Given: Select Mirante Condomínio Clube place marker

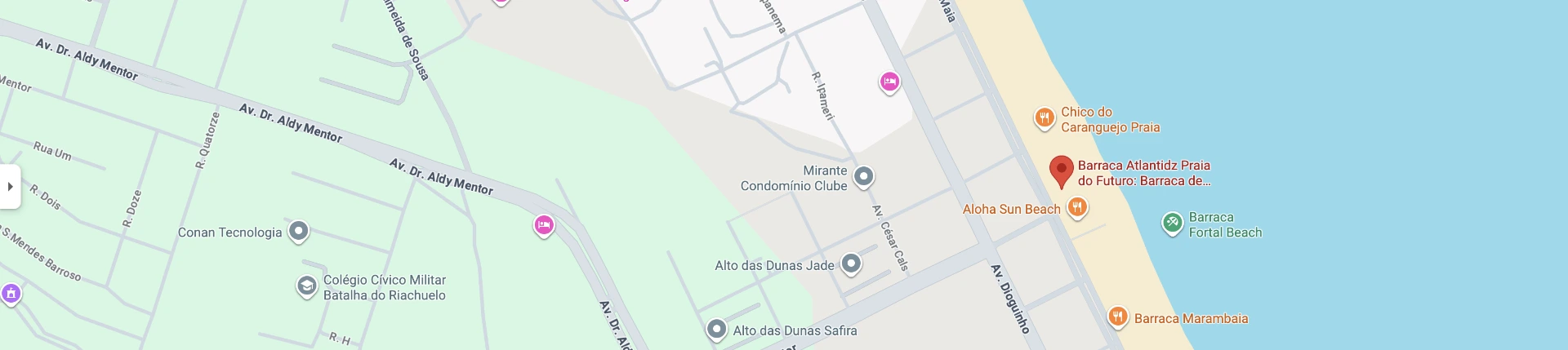Looking at the screenshot, I should 863,176.
